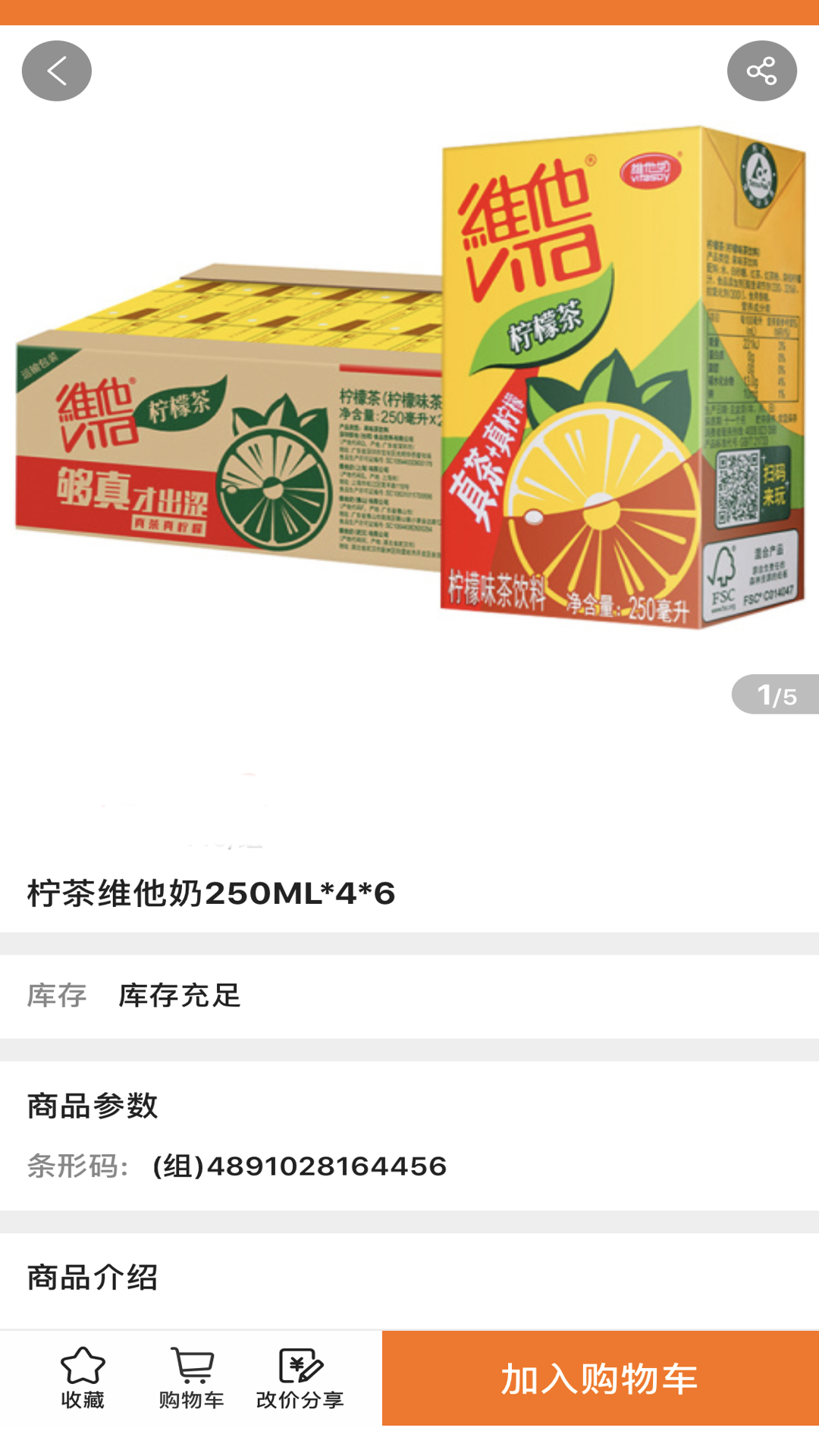
Task: Open the Vita lemon tea product photo
Action: (409, 379)
